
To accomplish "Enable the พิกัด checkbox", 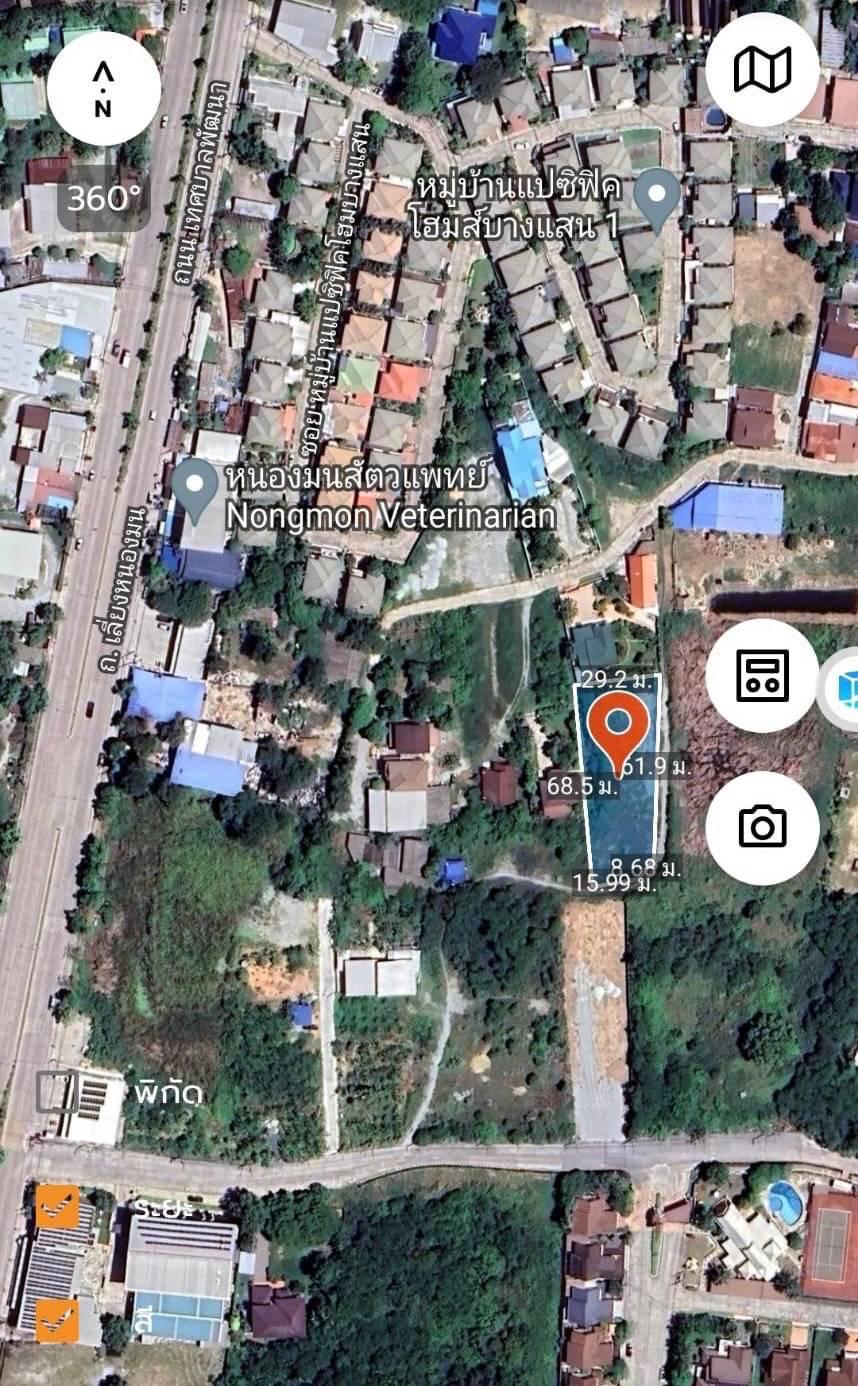I will coord(57,1092).
